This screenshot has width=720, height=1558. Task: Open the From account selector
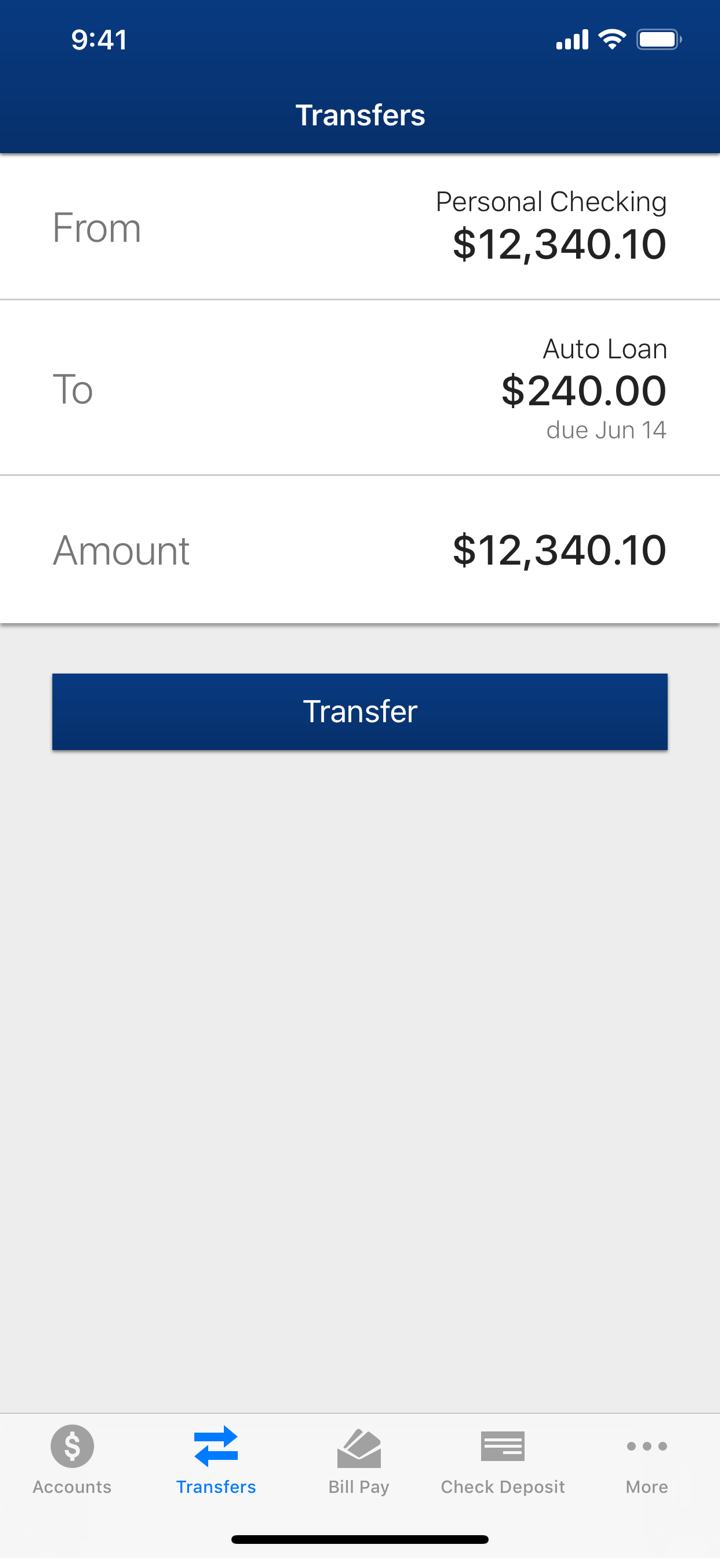tap(360, 225)
